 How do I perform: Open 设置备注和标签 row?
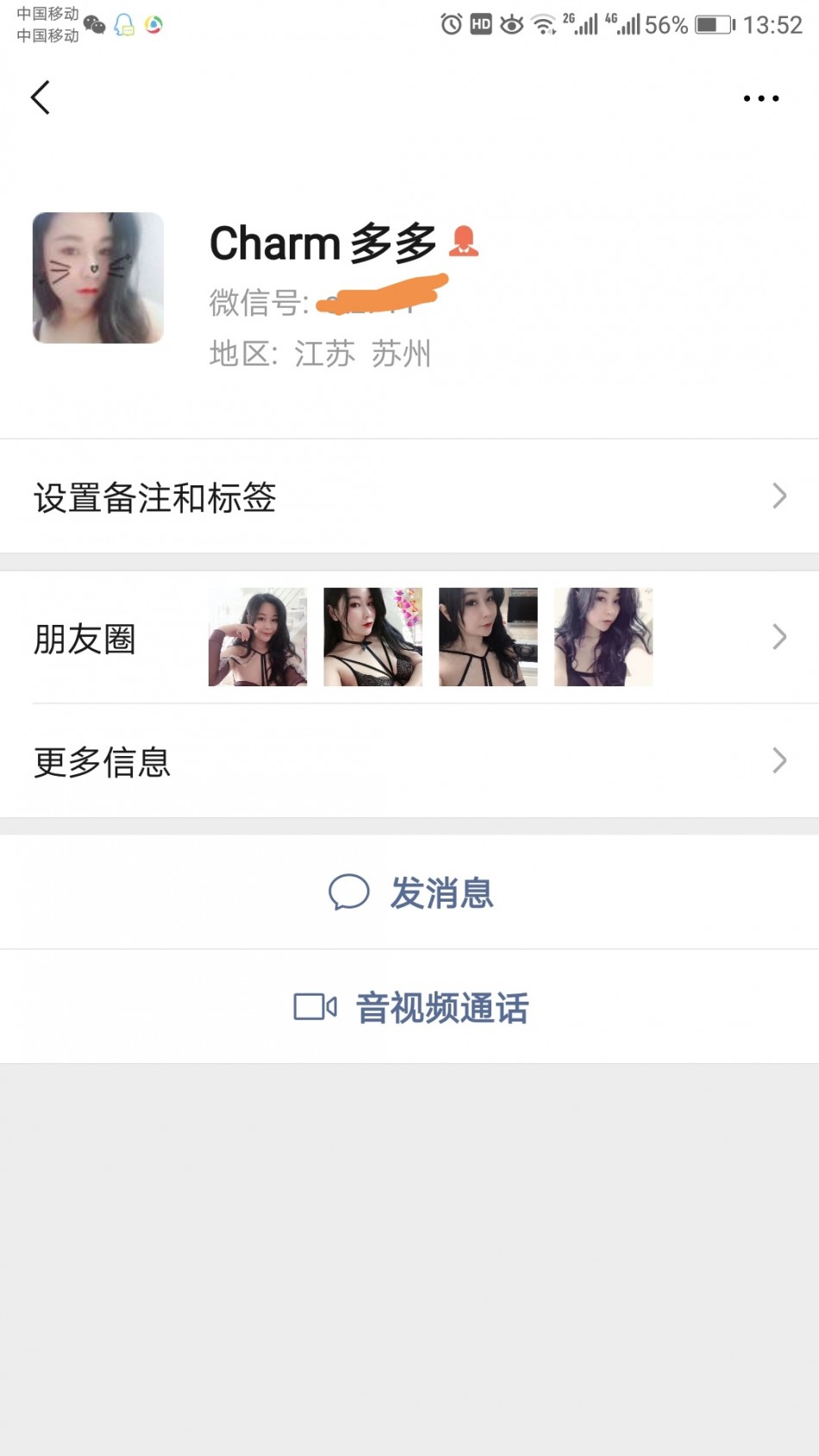[x=409, y=497]
